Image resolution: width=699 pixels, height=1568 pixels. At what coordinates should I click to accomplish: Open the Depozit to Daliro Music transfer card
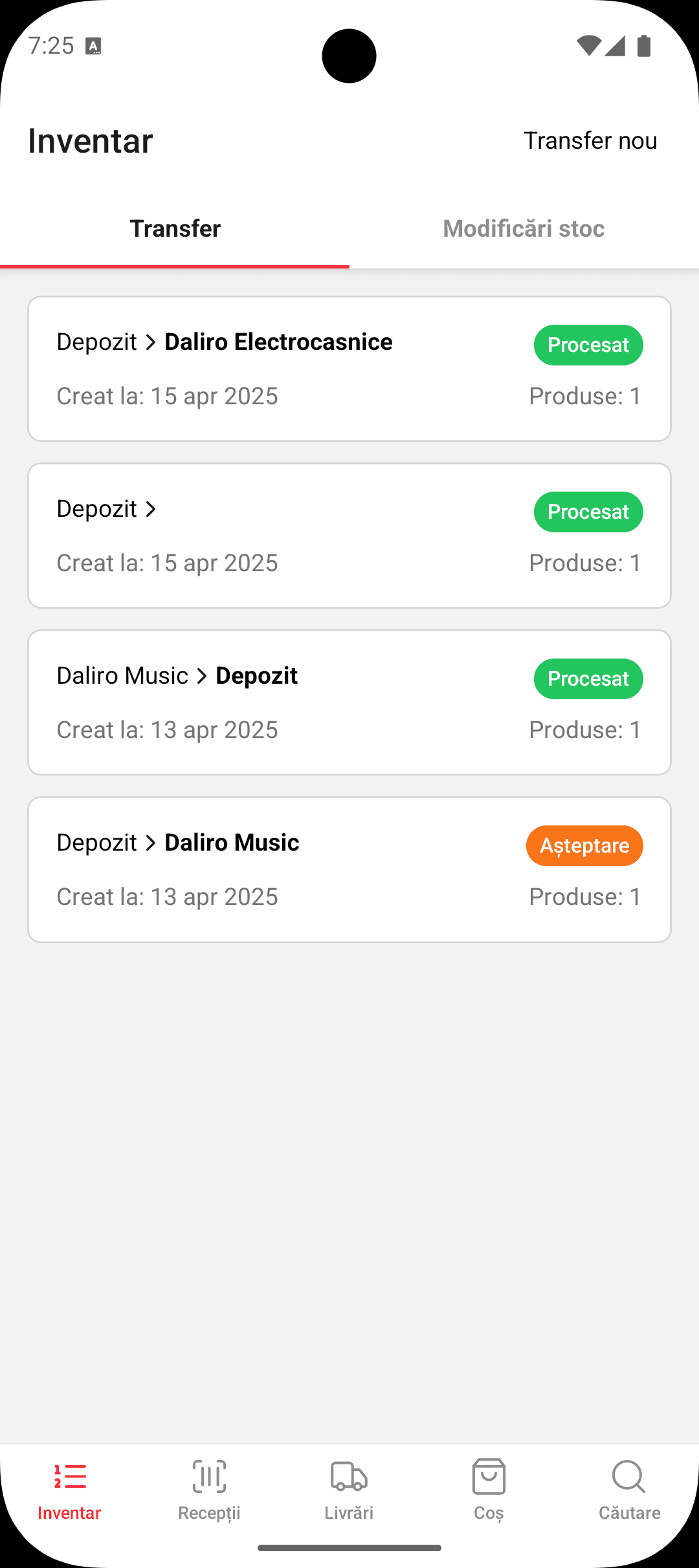(349, 869)
